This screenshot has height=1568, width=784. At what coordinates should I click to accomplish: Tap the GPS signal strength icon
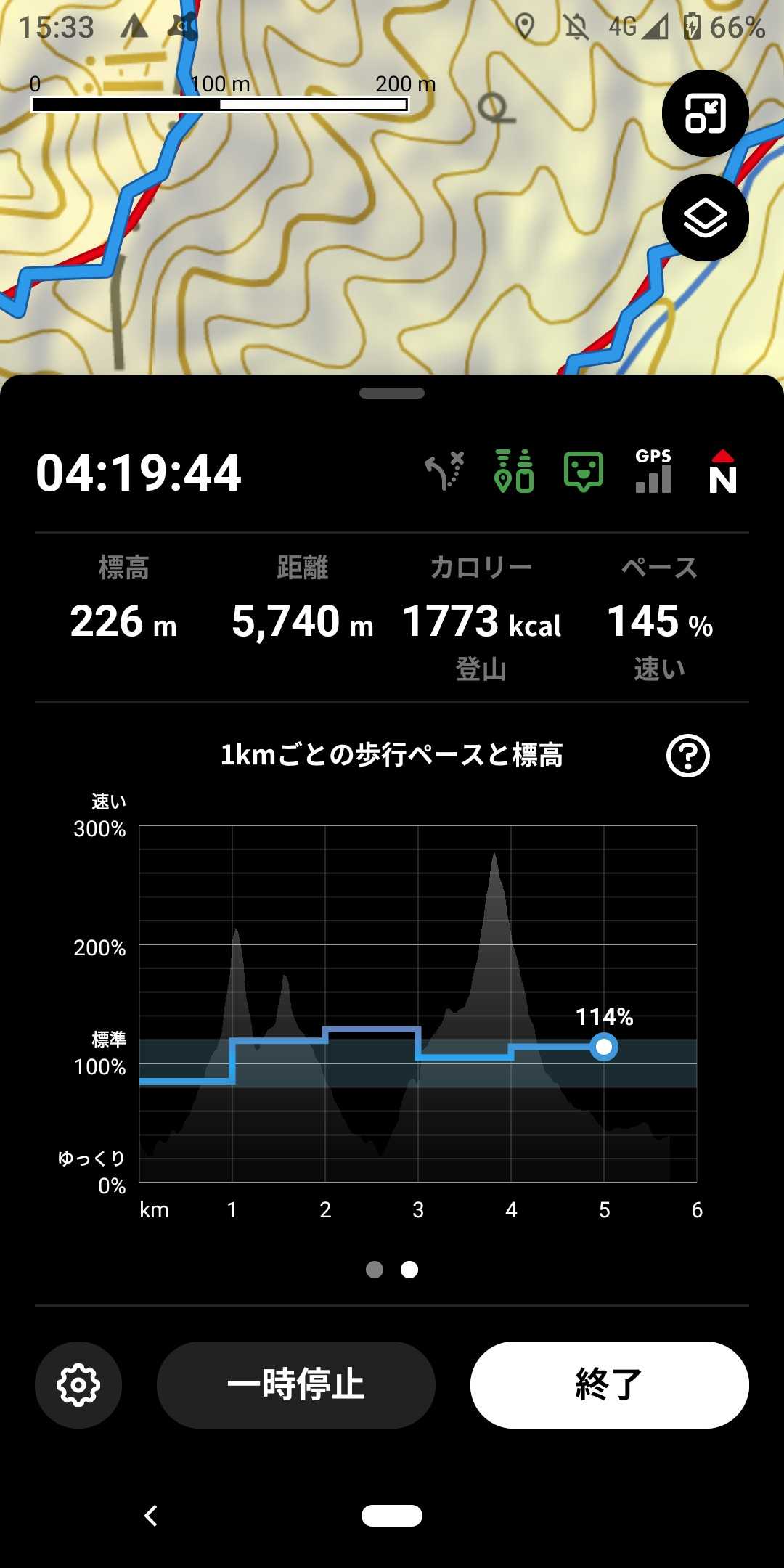coord(653,472)
